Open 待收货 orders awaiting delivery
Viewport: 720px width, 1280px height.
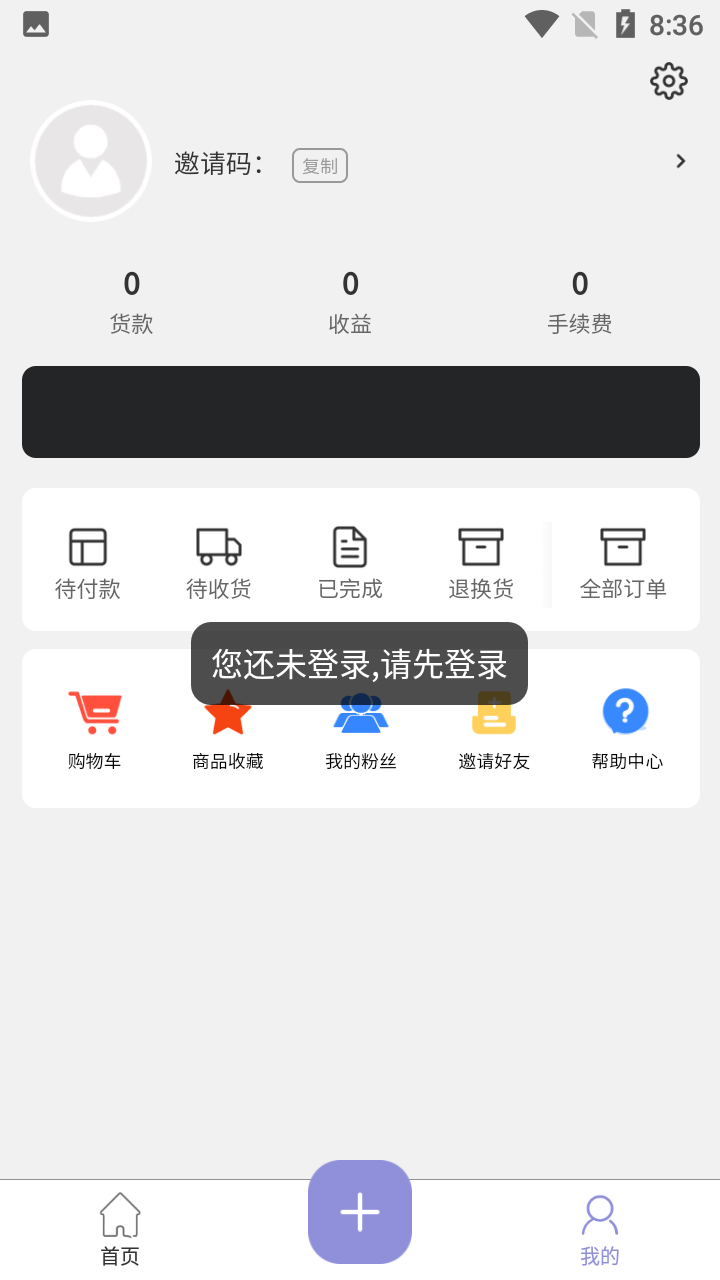point(219,563)
